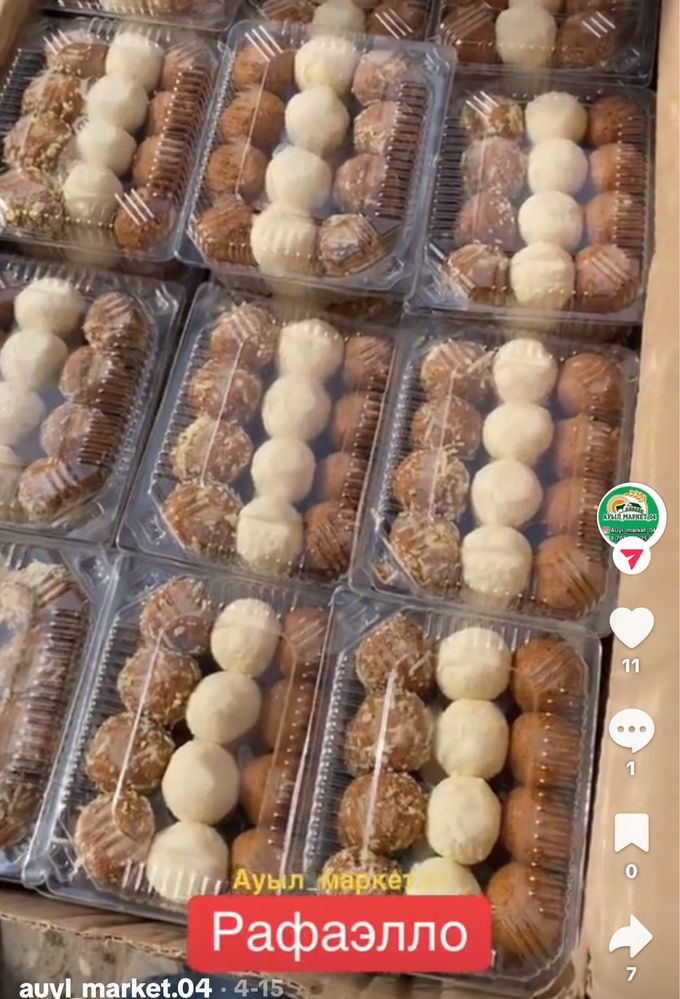The image size is (680, 999).
Task: Bookmark this video to favorites
Action: point(631,833)
